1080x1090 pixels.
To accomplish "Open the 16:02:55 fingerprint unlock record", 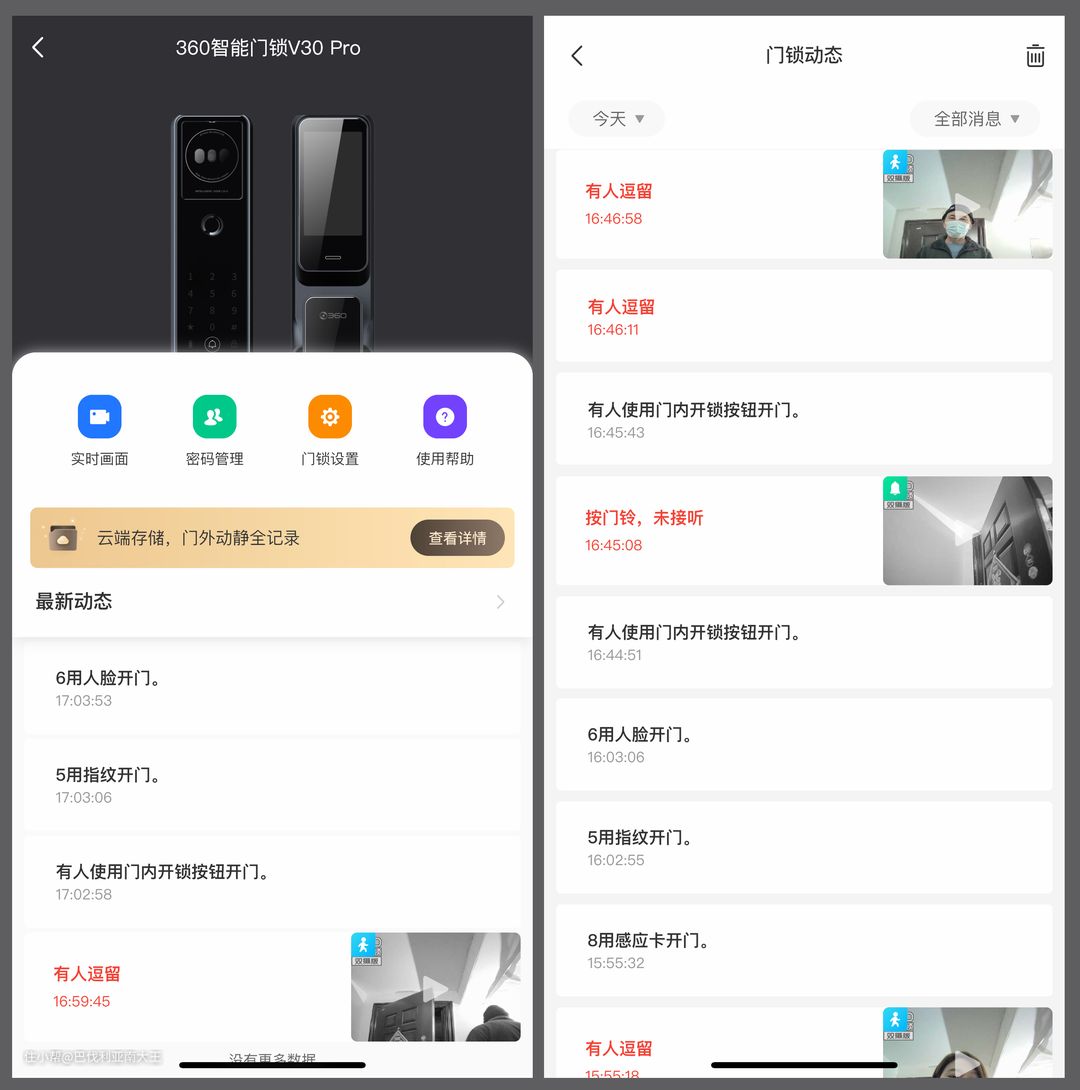I will [804, 847].
